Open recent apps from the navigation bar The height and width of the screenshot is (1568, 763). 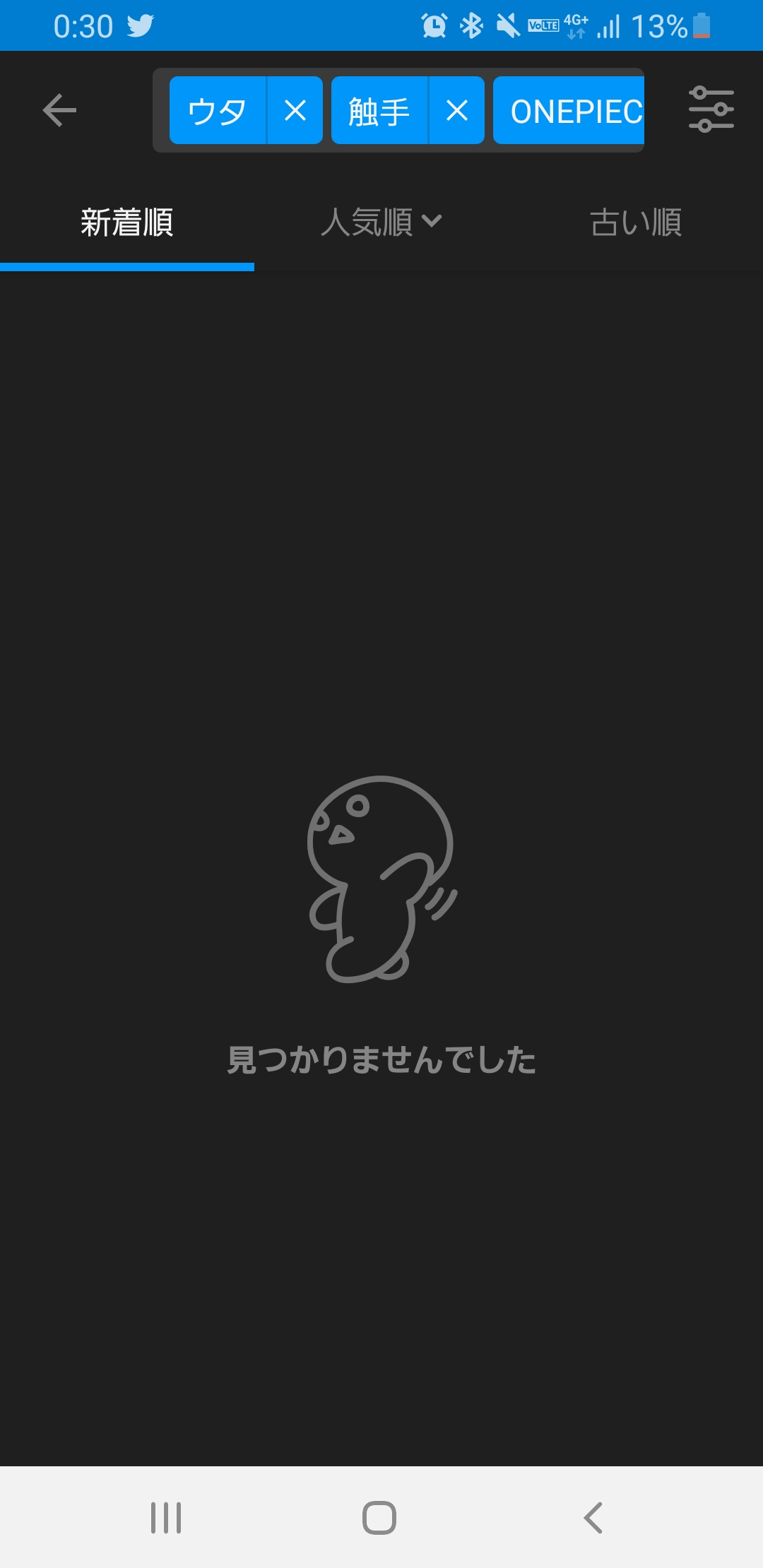click(166, 1517)
